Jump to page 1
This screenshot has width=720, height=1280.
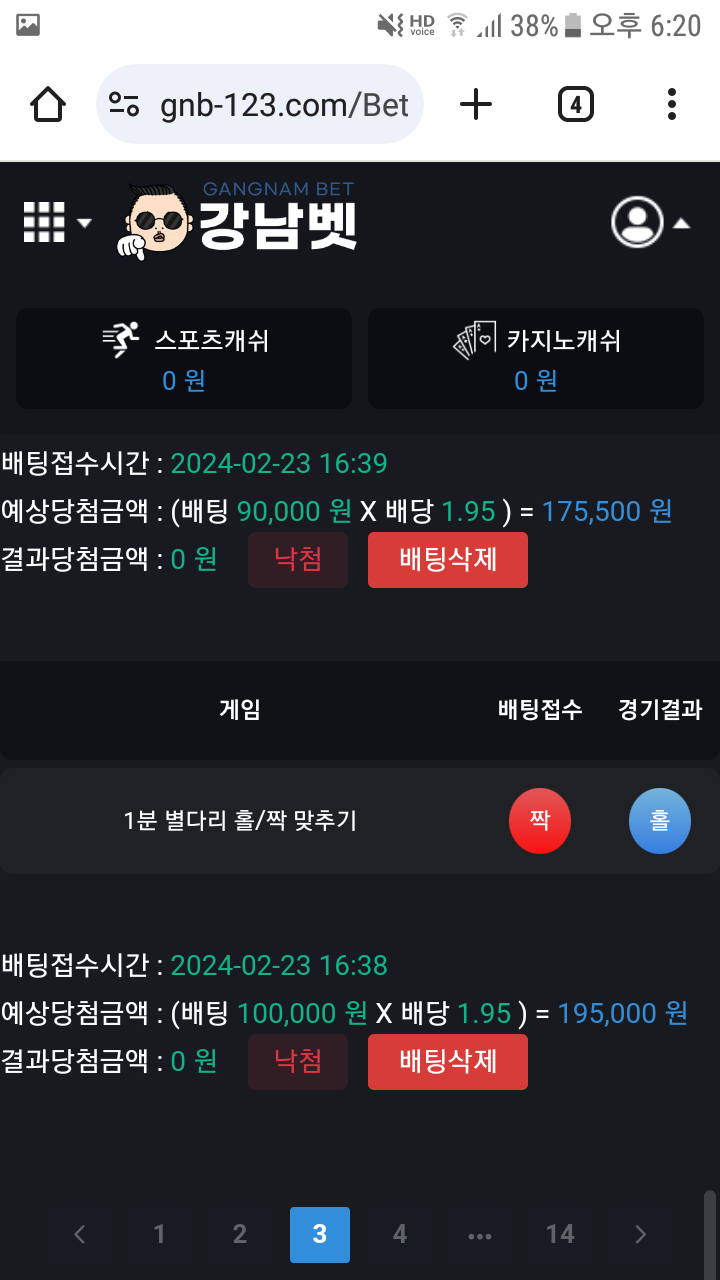(x=159, y=1235)
